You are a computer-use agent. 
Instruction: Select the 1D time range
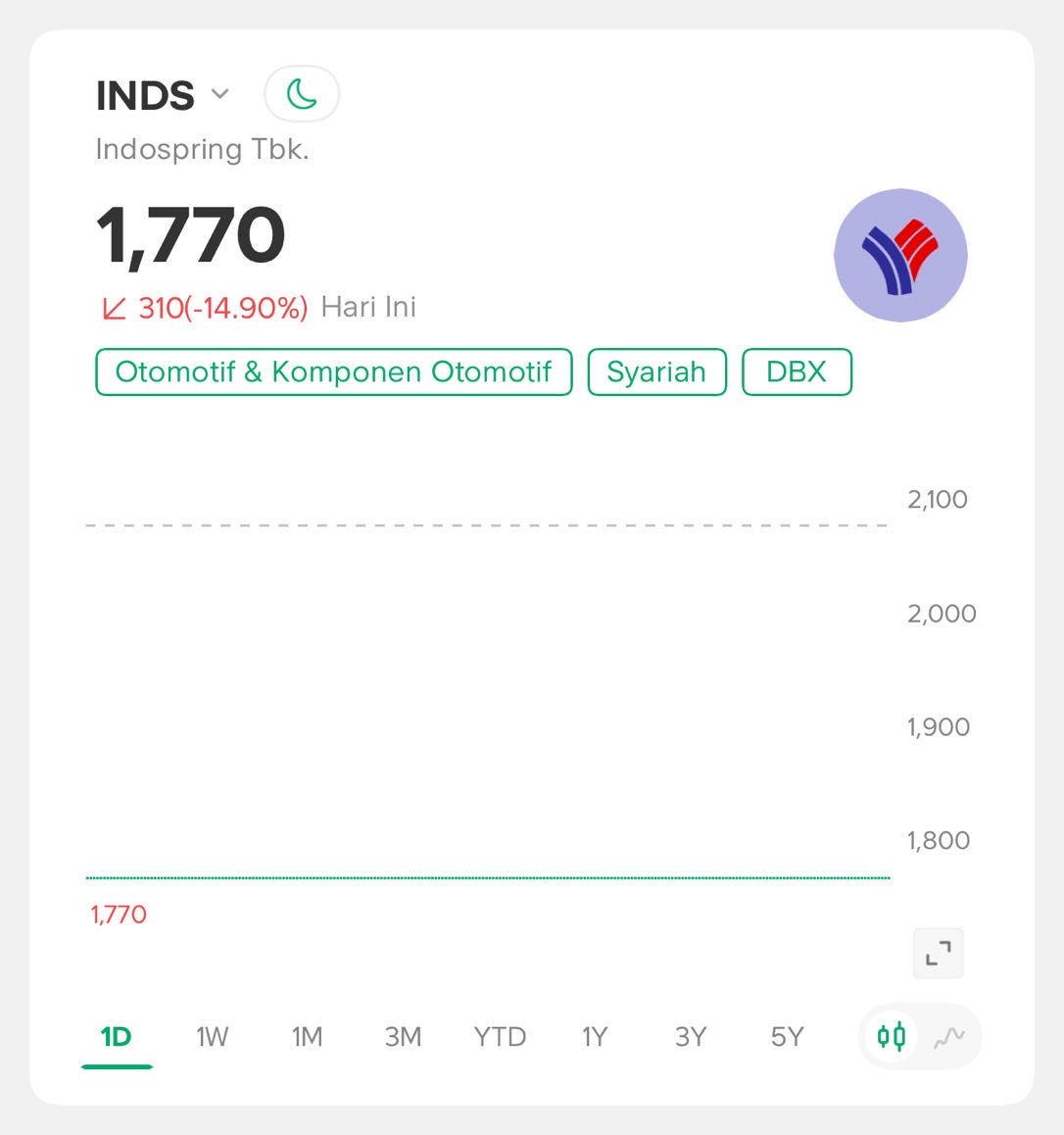116,1036
